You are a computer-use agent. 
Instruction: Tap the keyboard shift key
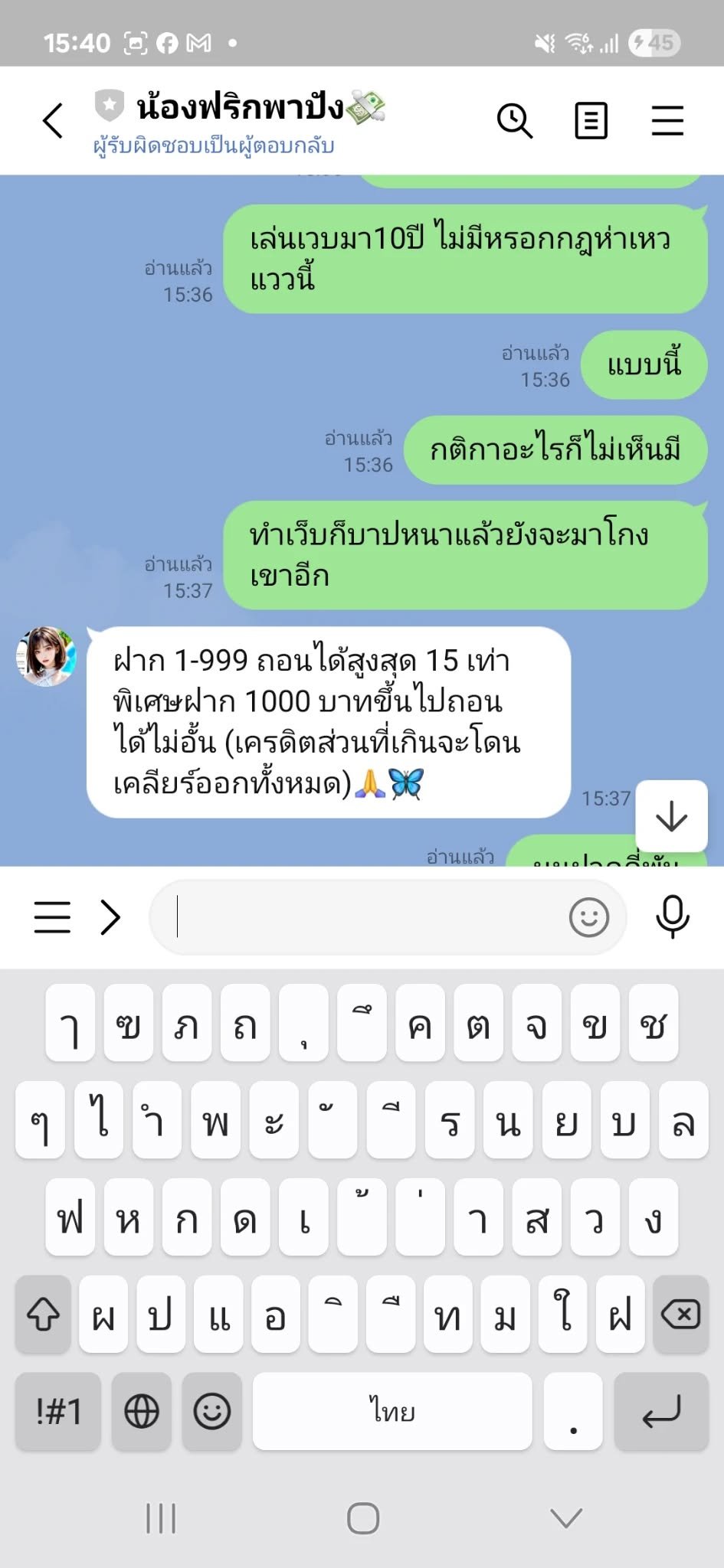tap(44, 1315)
